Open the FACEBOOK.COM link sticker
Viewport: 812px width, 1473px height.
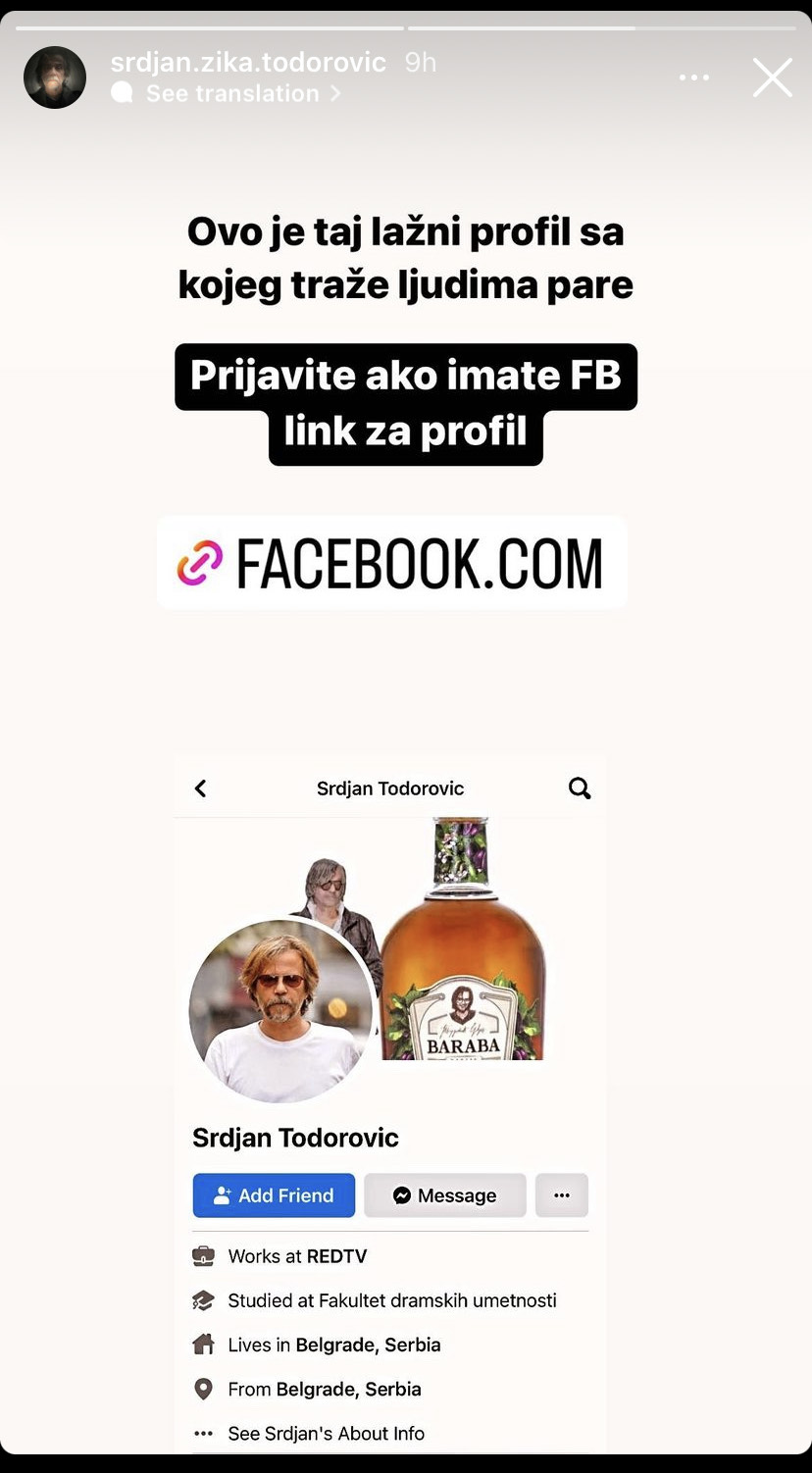[x=391, y=563]
